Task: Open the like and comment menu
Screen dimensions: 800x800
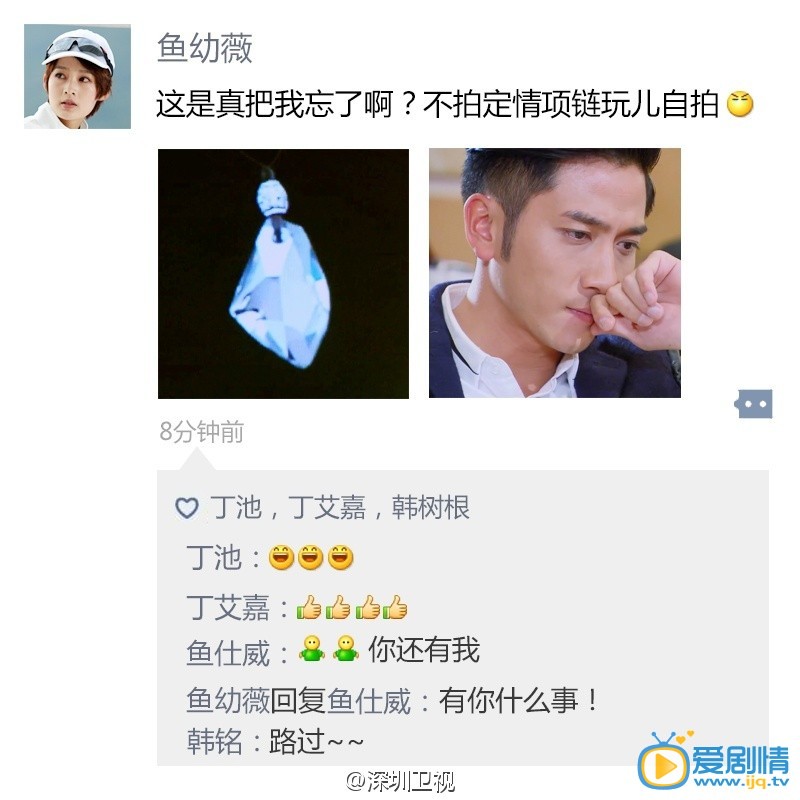Action: (754, 404)
